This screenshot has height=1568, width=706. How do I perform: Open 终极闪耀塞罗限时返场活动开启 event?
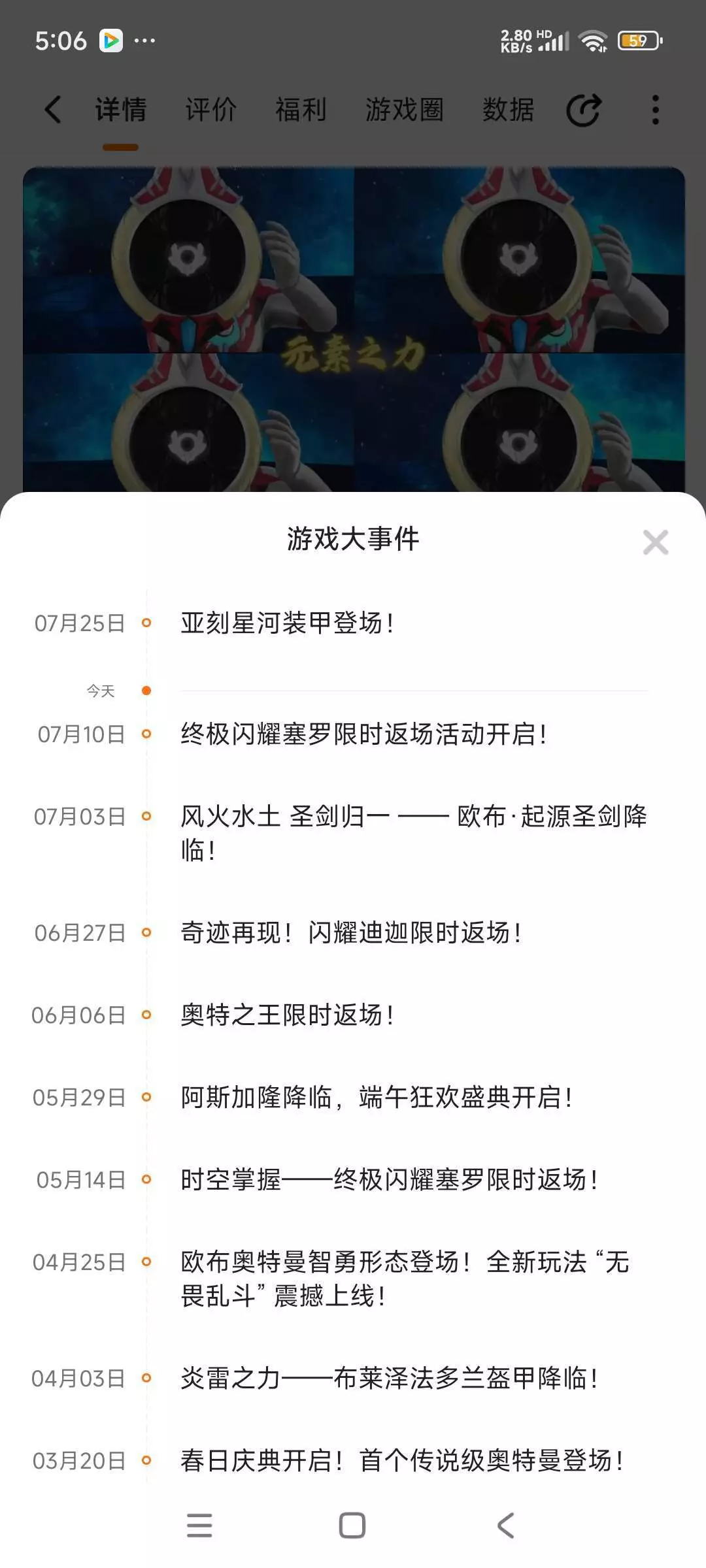[x=363, y=734]
